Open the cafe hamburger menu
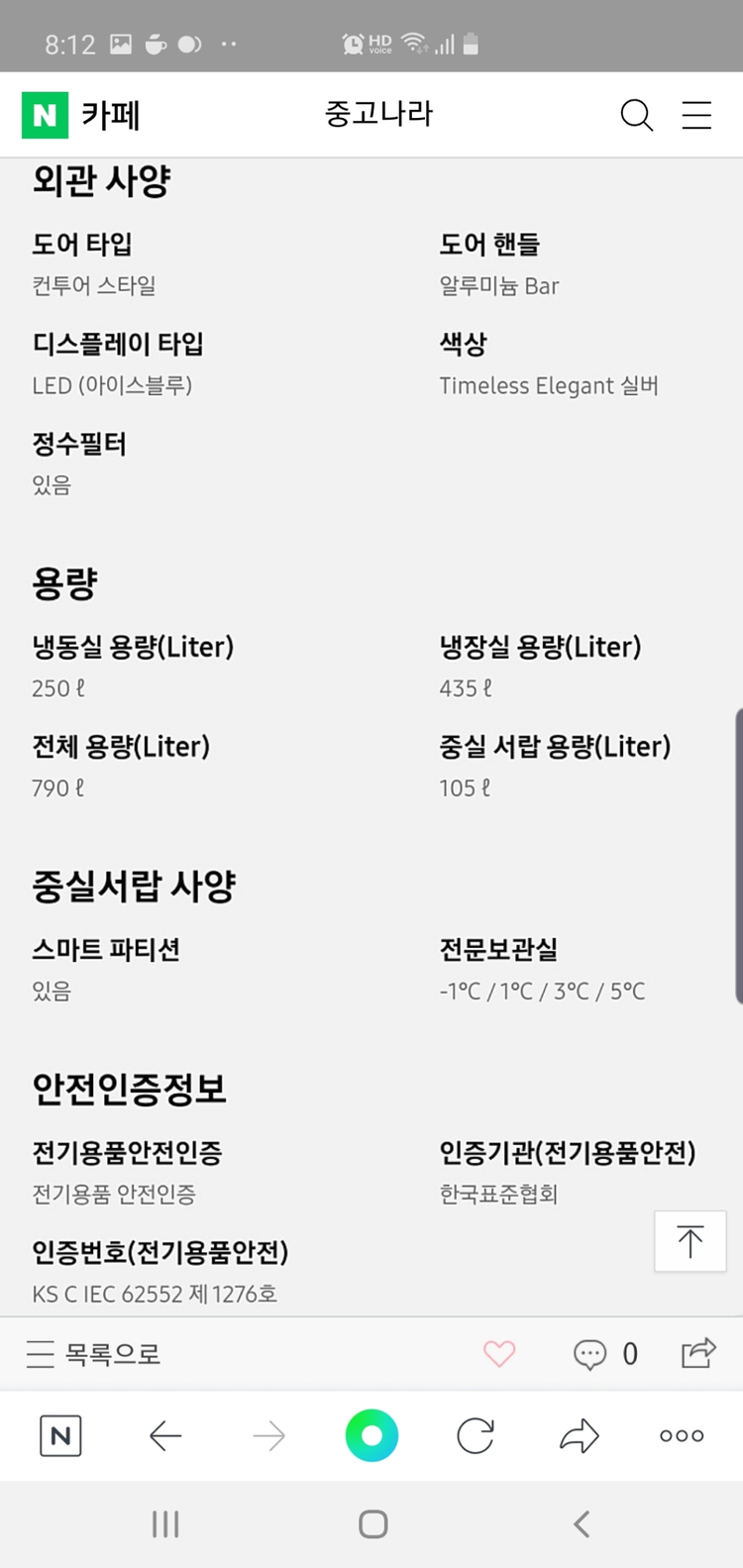 (x=696, y=115)
